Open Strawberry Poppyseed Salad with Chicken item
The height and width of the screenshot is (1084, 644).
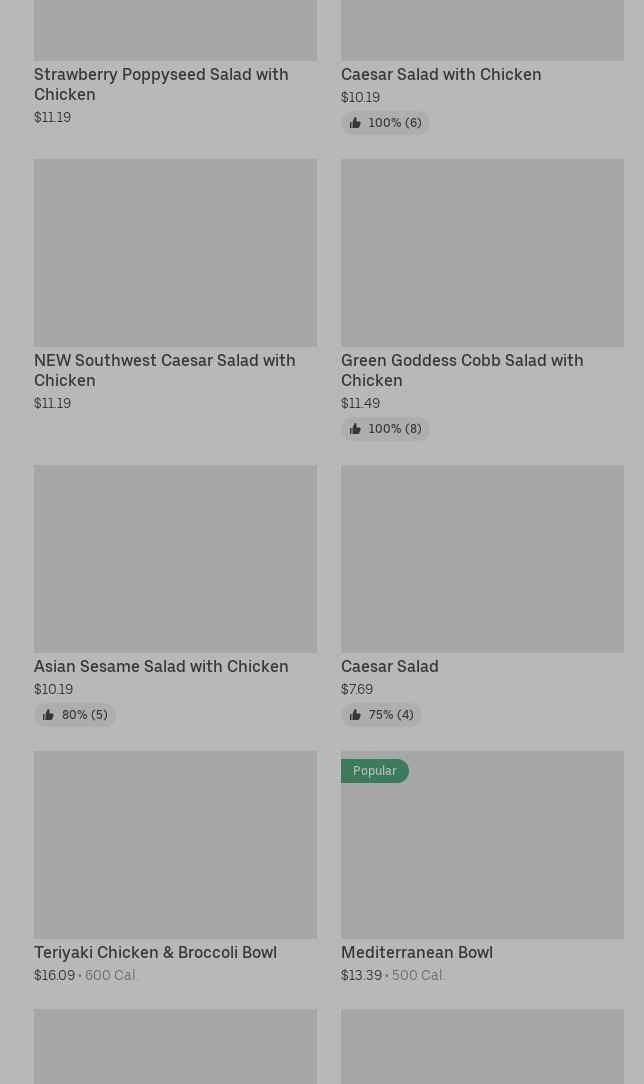coord(161,84)
